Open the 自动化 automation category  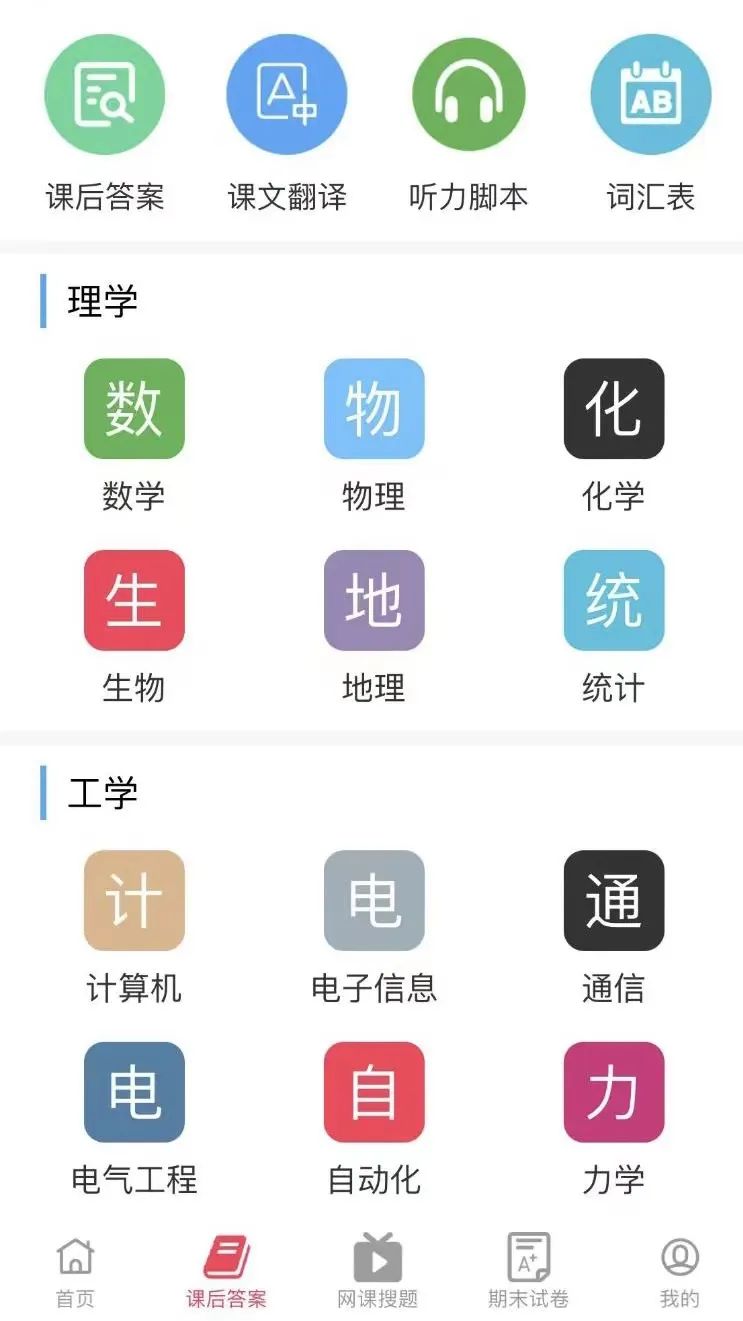coord(374,1091)
